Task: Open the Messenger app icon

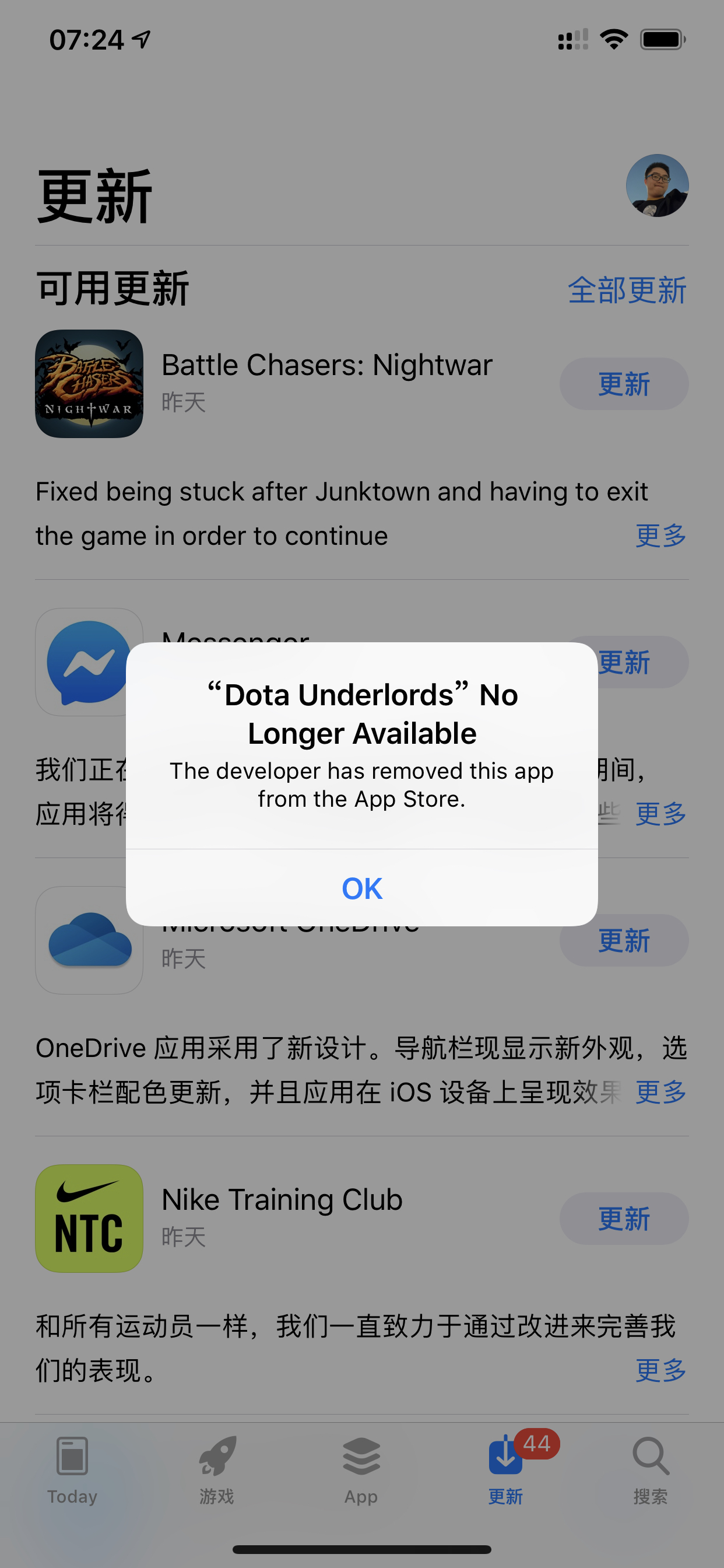Action: [x=89, y=662]
